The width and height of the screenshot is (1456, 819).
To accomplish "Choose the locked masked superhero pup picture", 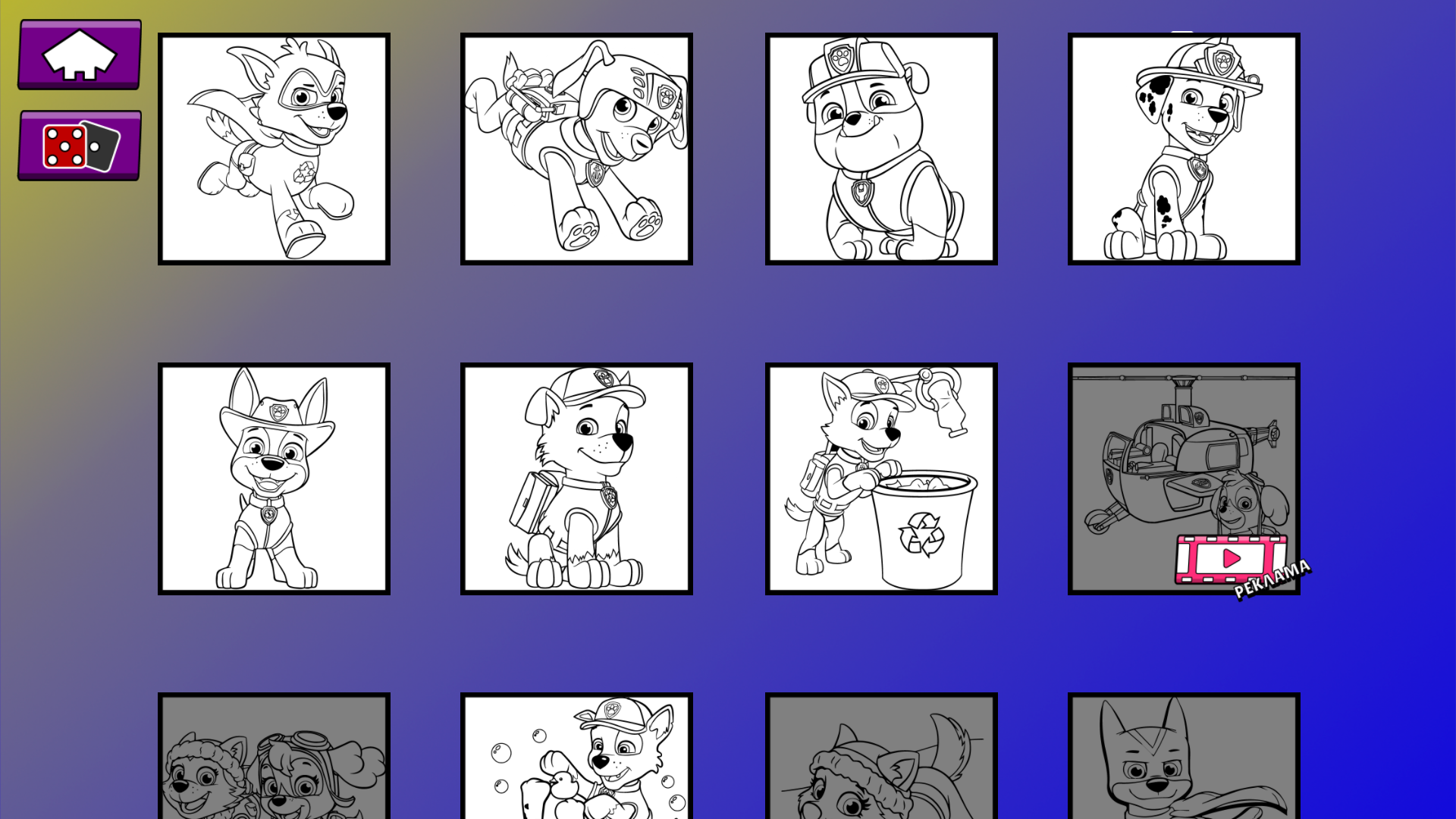I will pos(1184,757).
